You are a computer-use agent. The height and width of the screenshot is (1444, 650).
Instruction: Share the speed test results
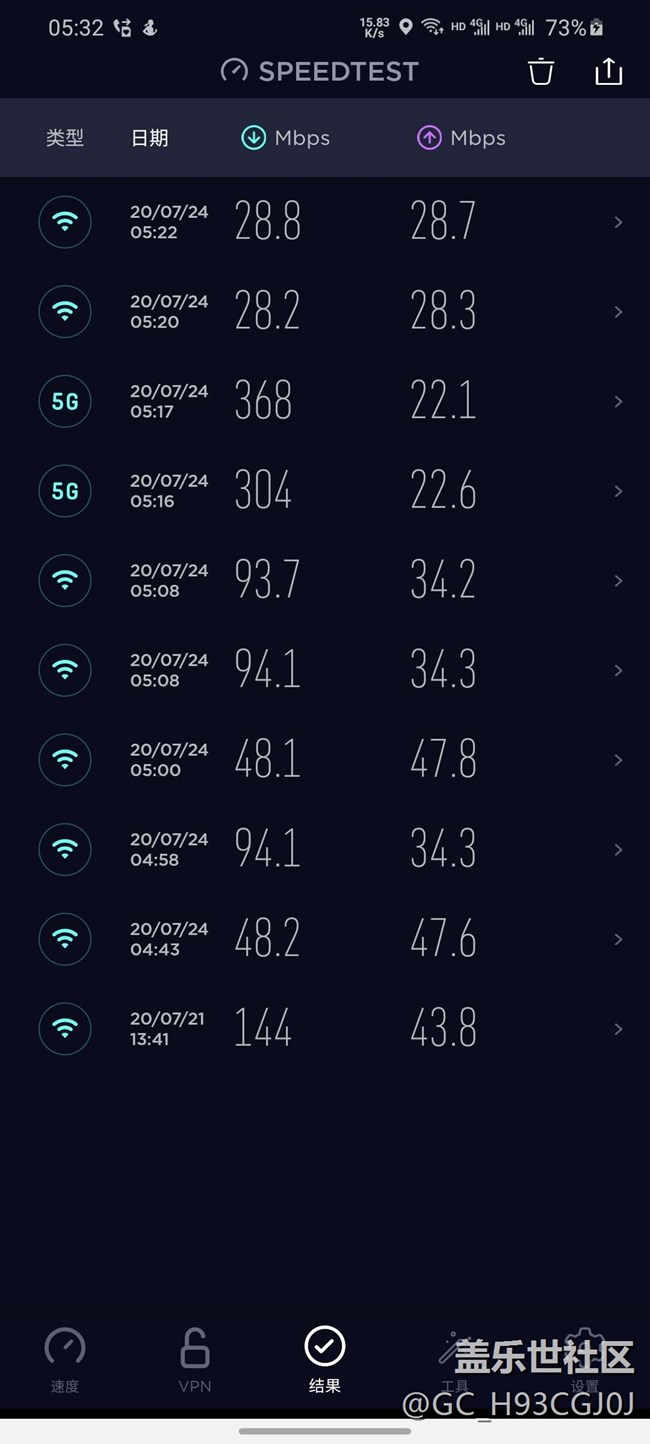point(609,71)
